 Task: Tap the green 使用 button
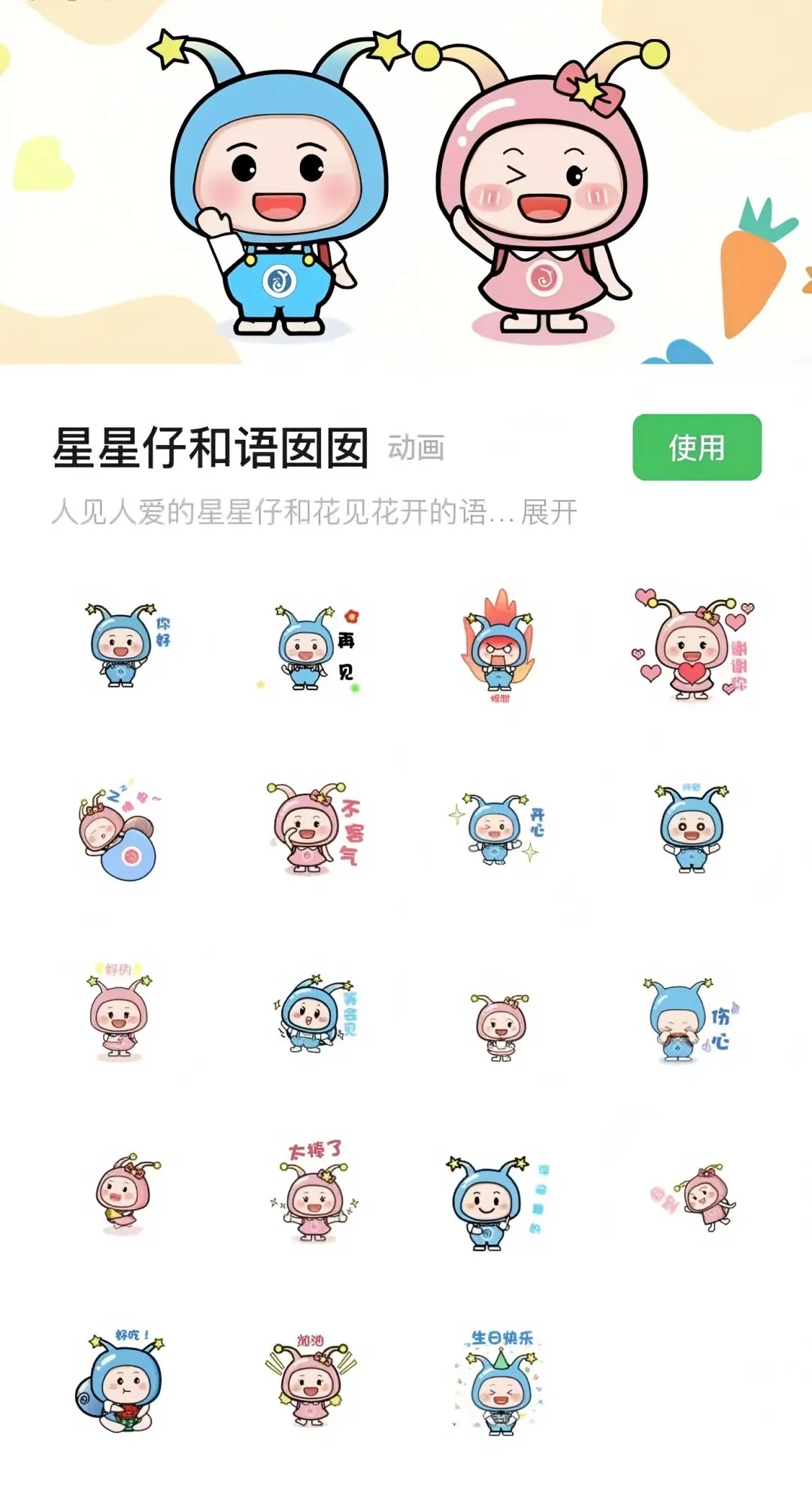tap(696, 447)
